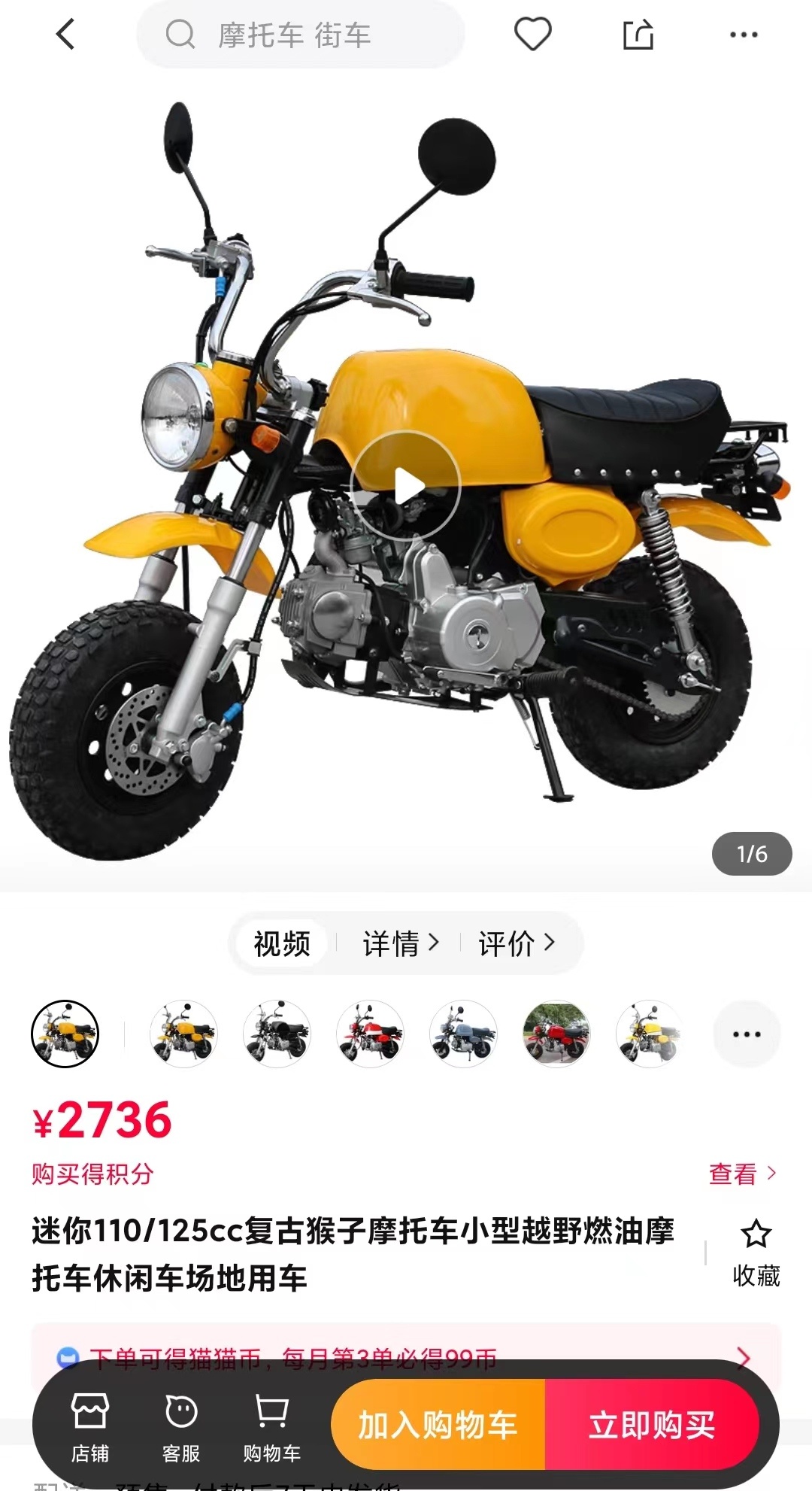Favorite the product with the heart icon

coord(532,35)
